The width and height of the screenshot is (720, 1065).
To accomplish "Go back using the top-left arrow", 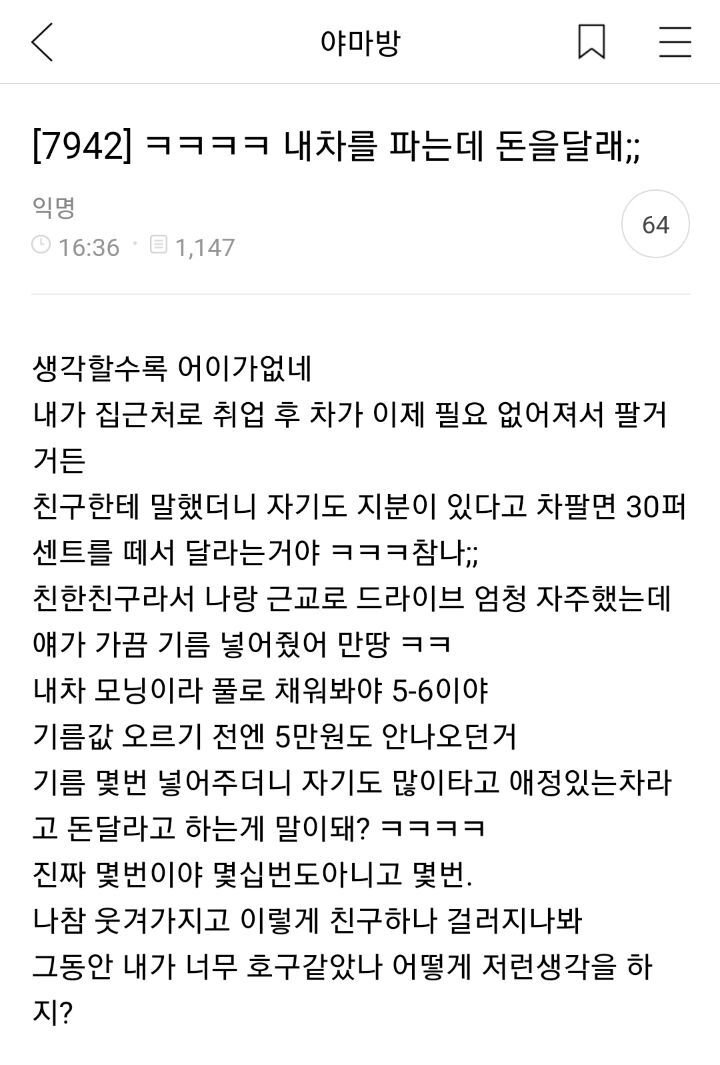I will pos(42,42).
